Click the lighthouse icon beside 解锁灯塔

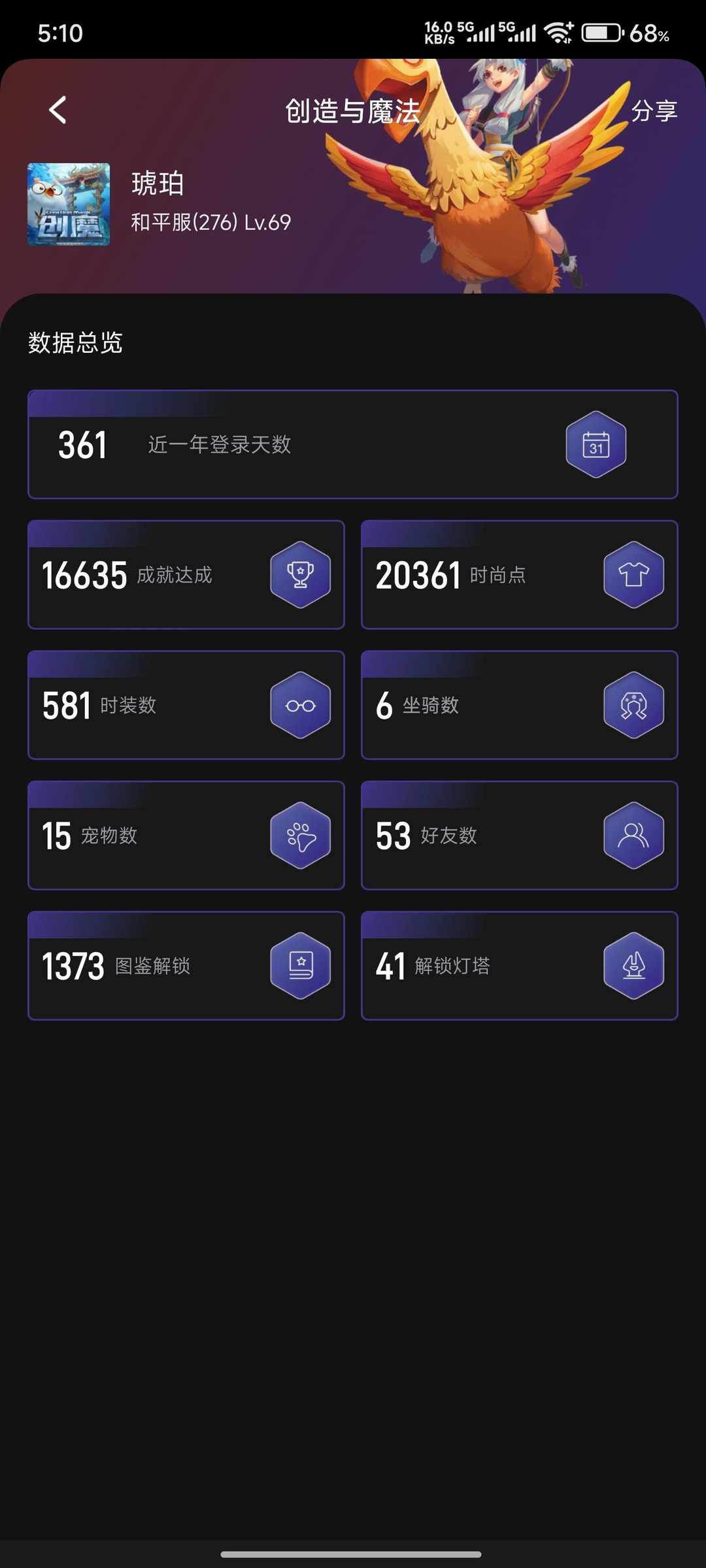pos(633,966)
